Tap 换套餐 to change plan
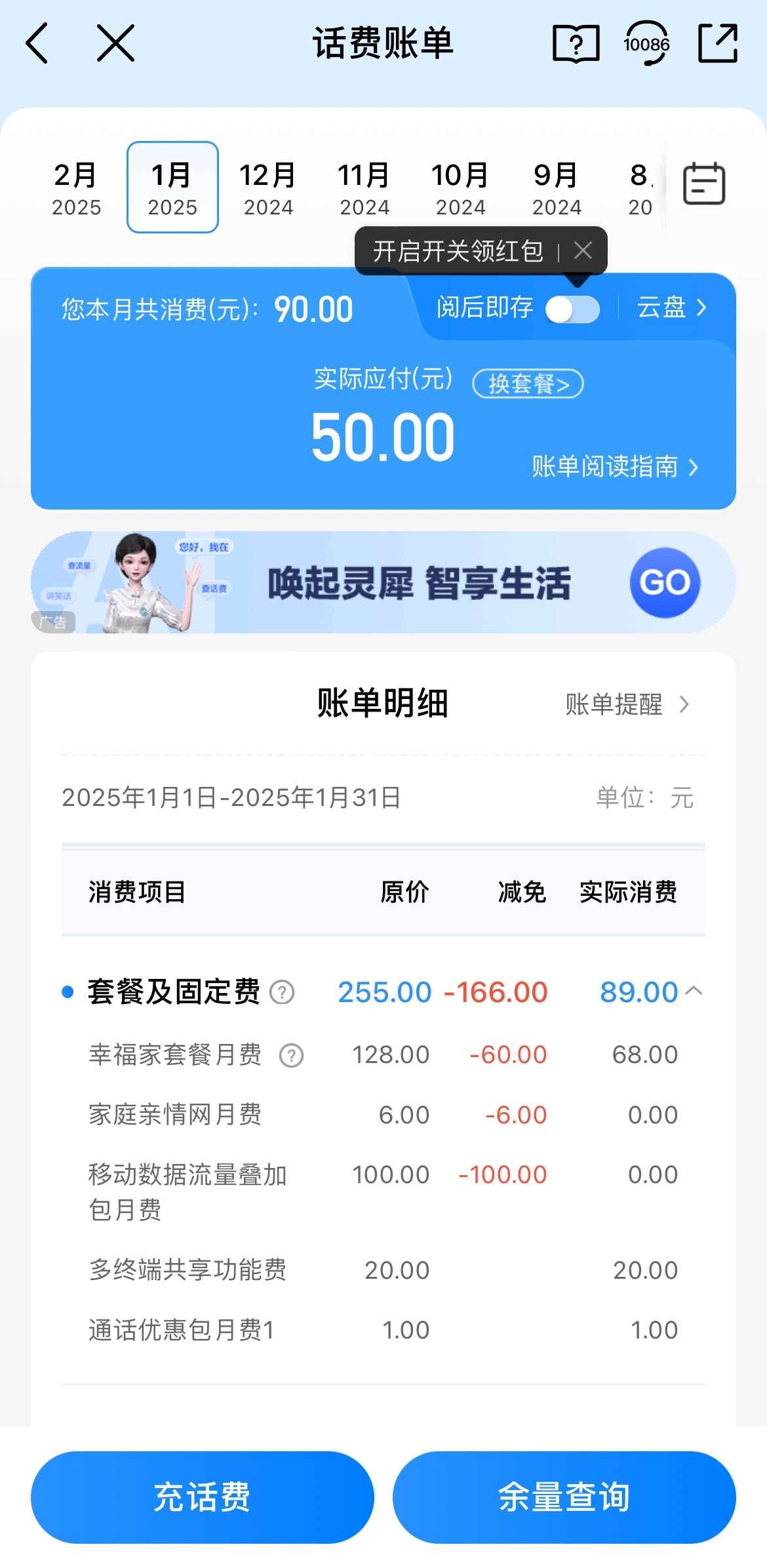Screen dimensions: 767x1568 coord(528,384)
